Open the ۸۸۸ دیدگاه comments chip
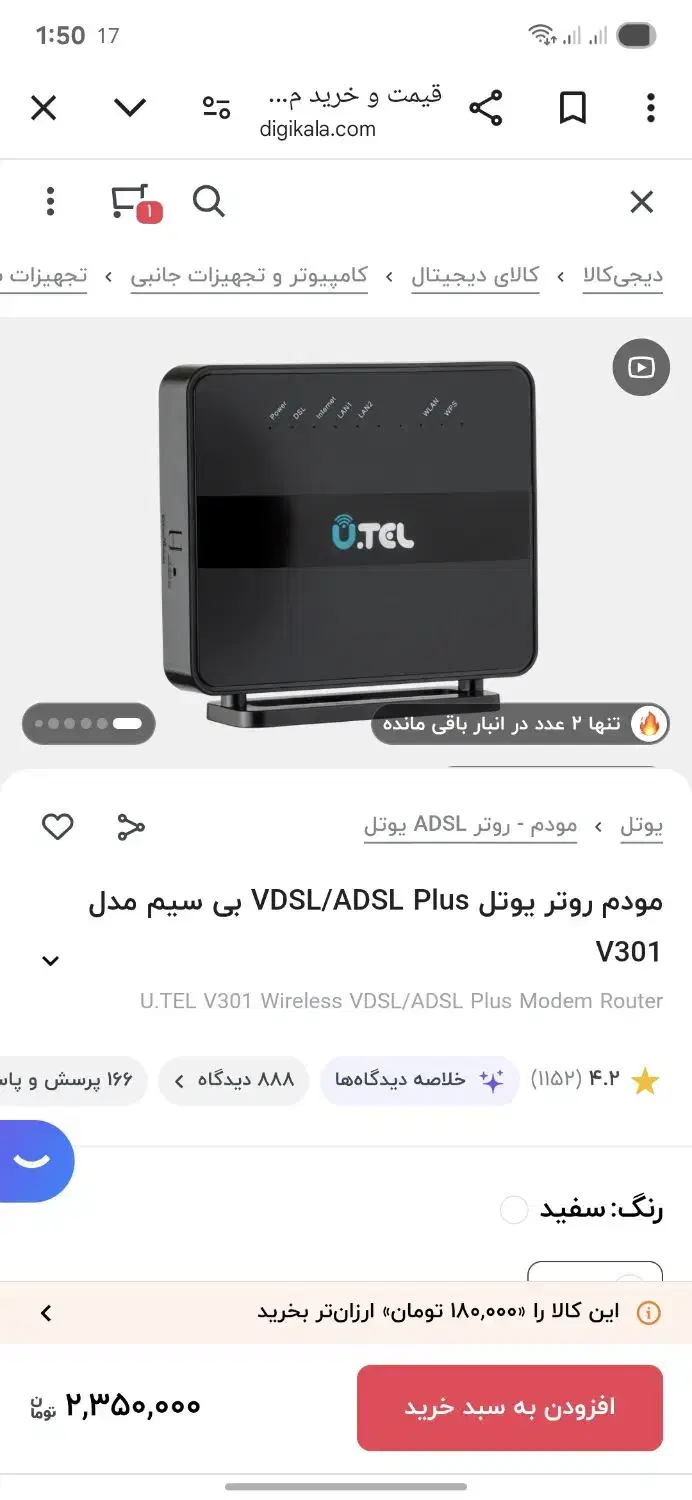 coord(234,1080)
